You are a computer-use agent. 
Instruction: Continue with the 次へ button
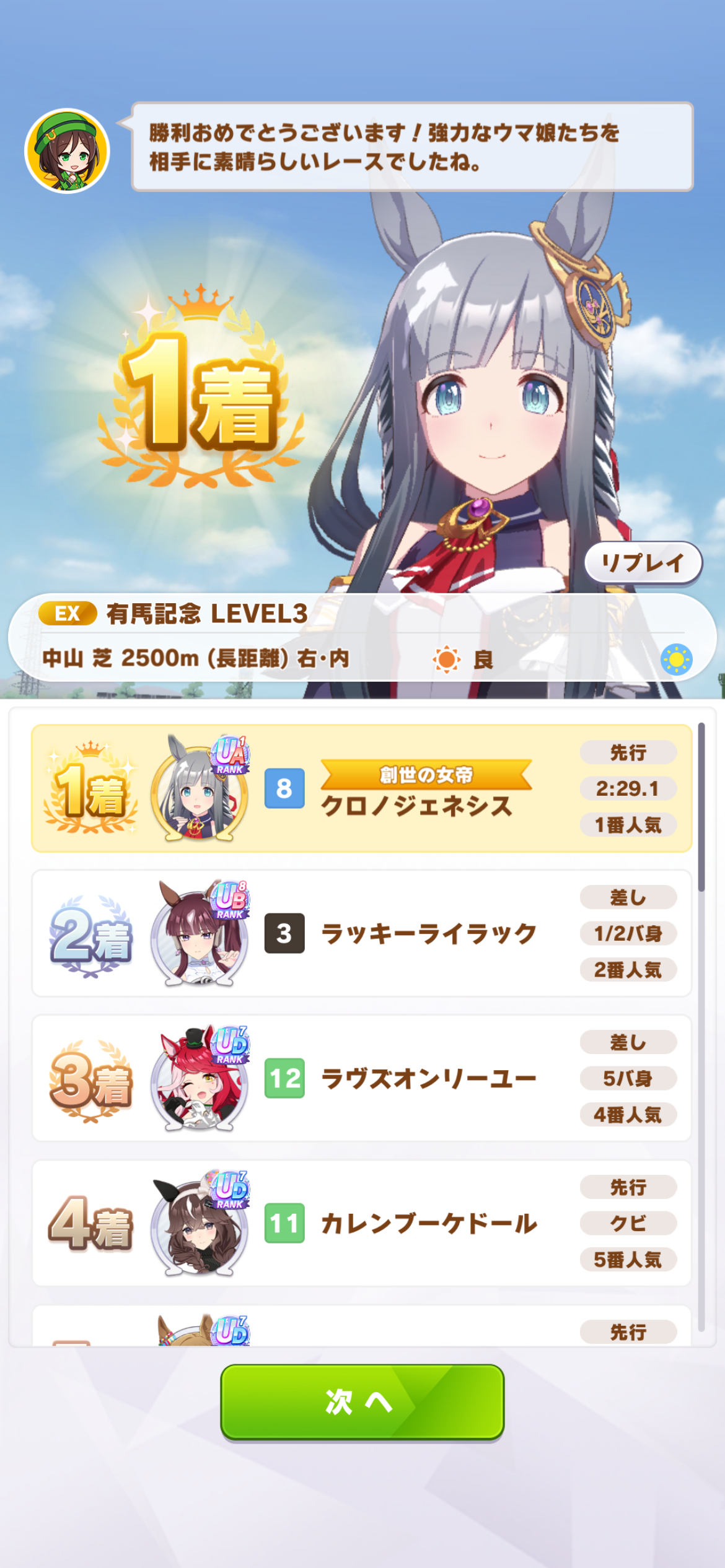[x=362, y=1401]
